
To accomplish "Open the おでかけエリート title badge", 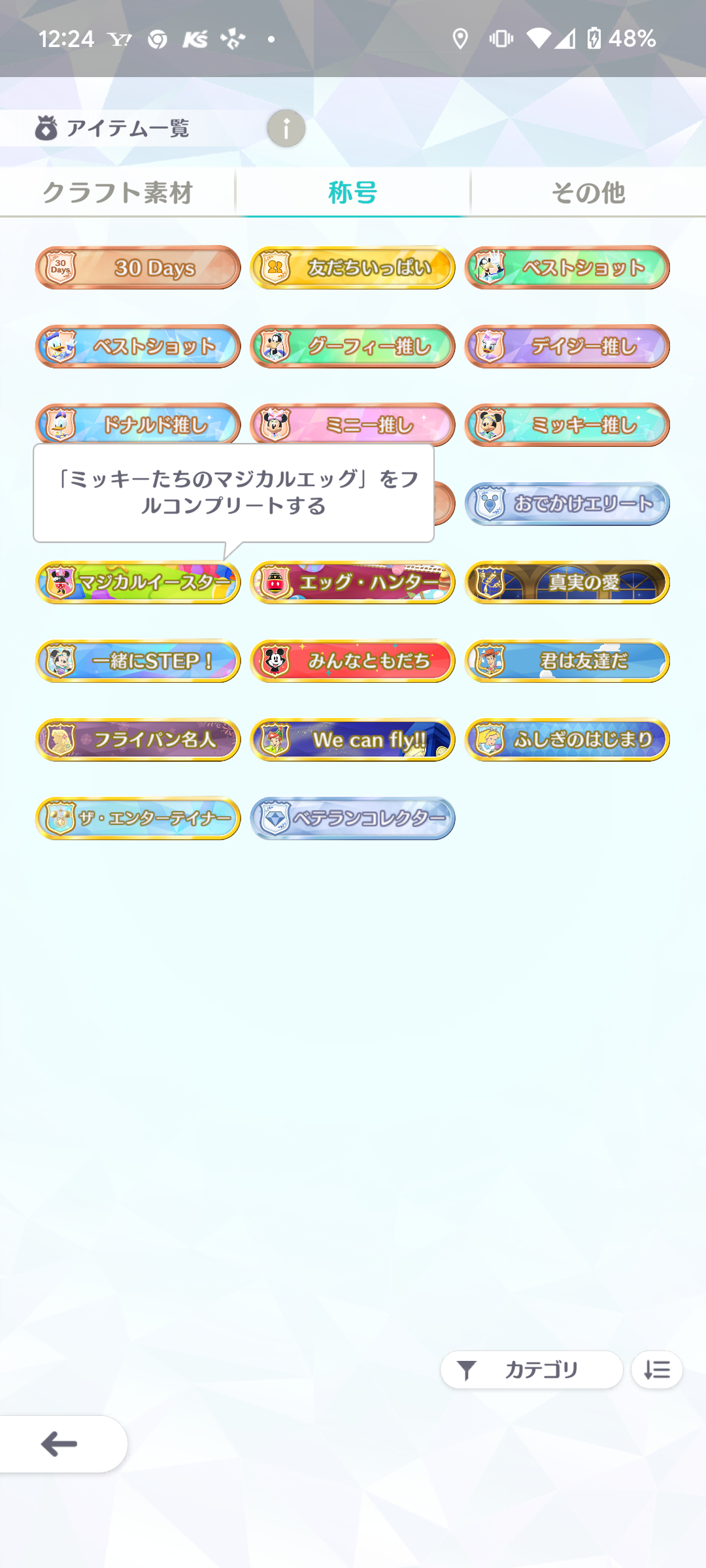I will pos(567,503).
